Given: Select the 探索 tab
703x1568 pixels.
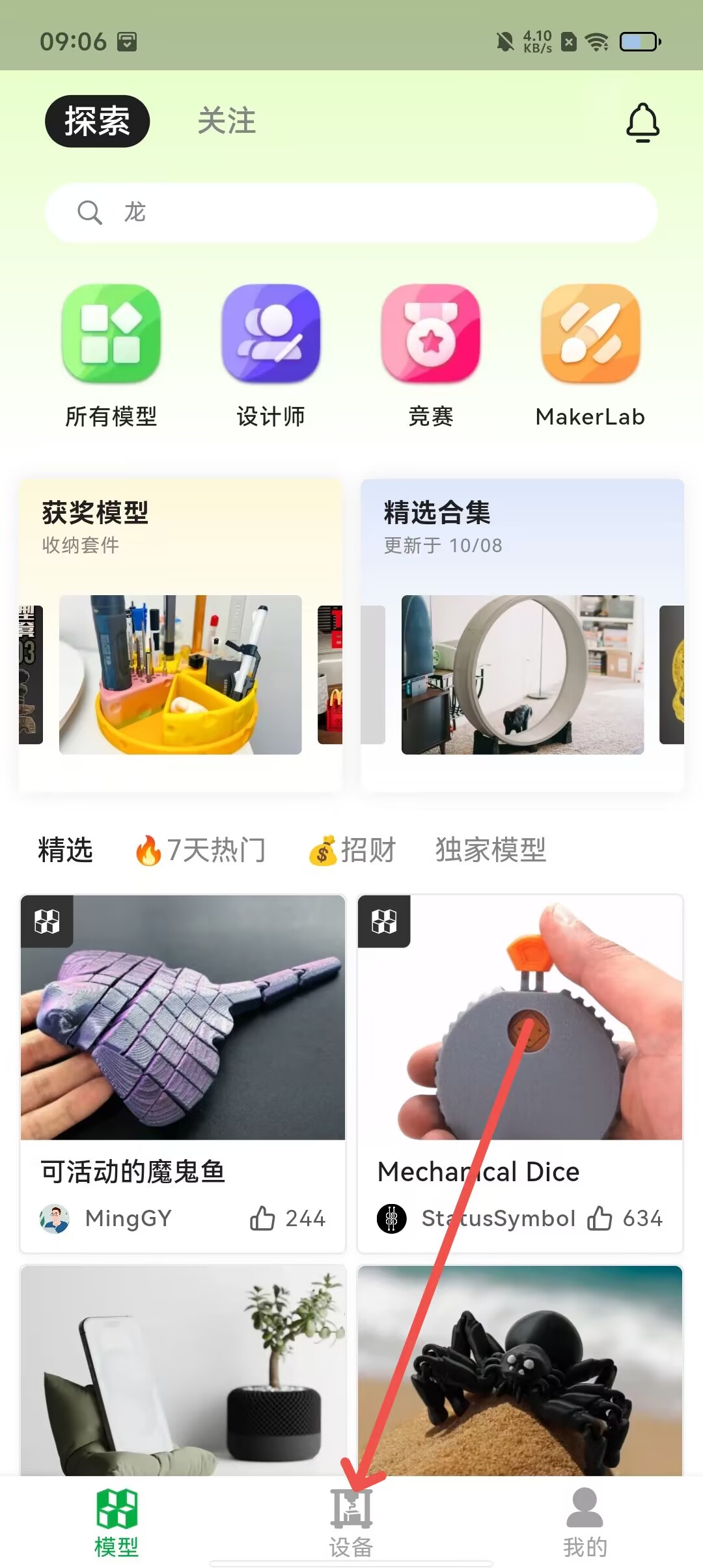Looking at the screenshot, I should coord(98,121).
